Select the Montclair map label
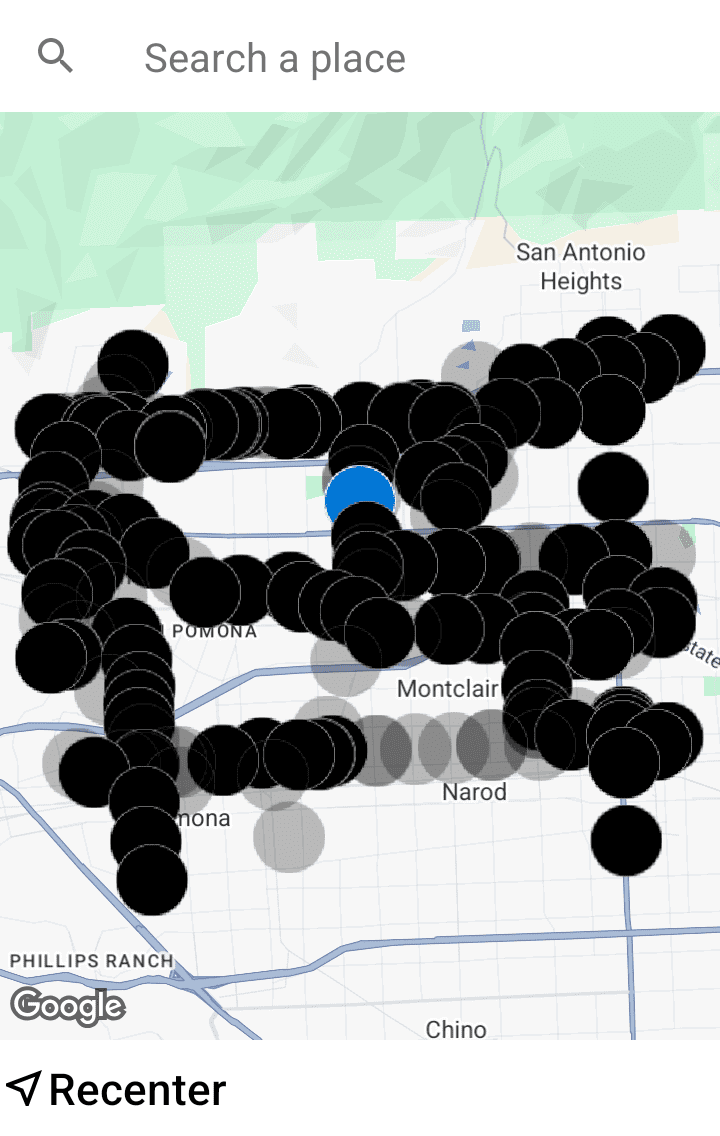The height and width of the screenshot is (1136, 720). [x=448, y=689]
